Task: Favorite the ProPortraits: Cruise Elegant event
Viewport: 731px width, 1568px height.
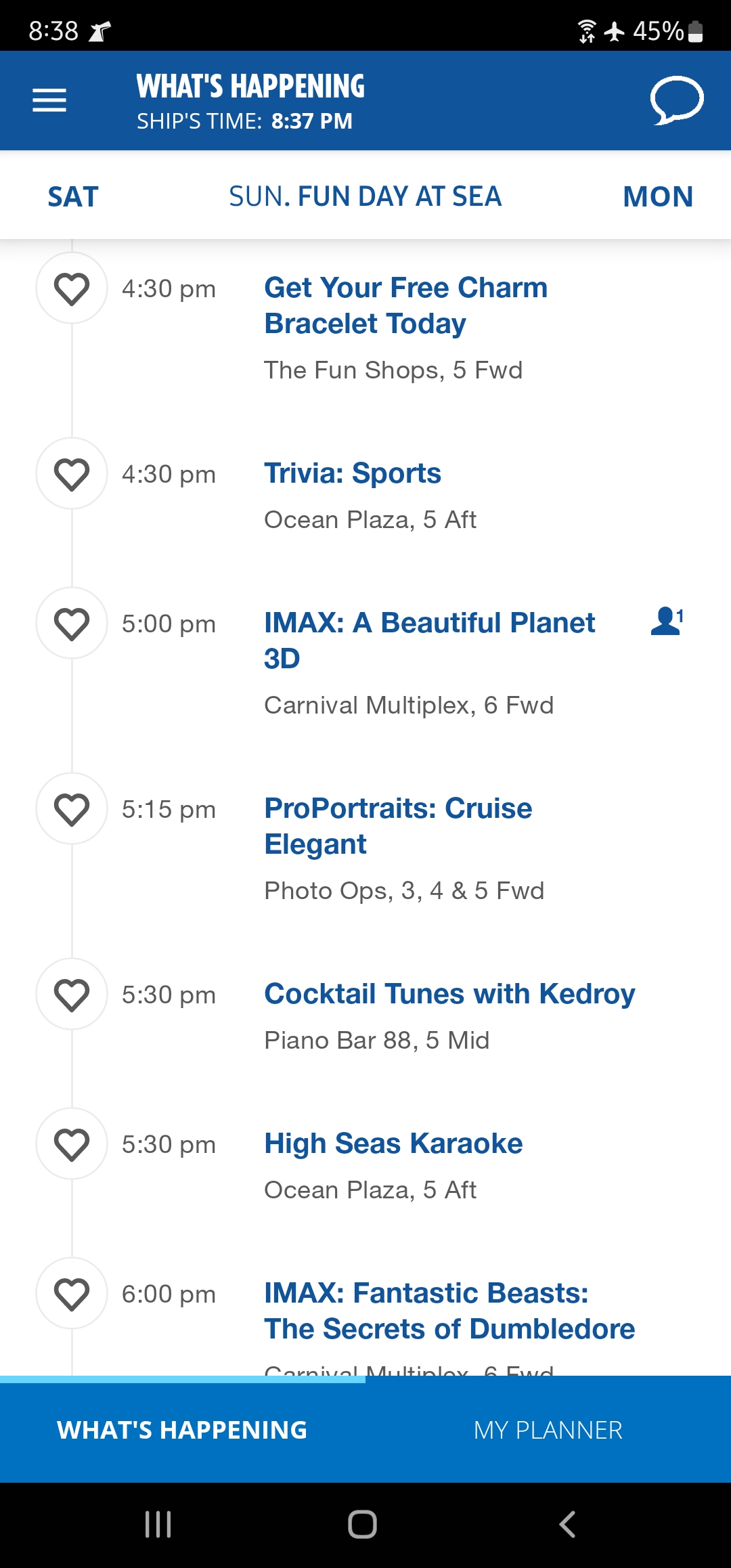Action: click(72, 809)
